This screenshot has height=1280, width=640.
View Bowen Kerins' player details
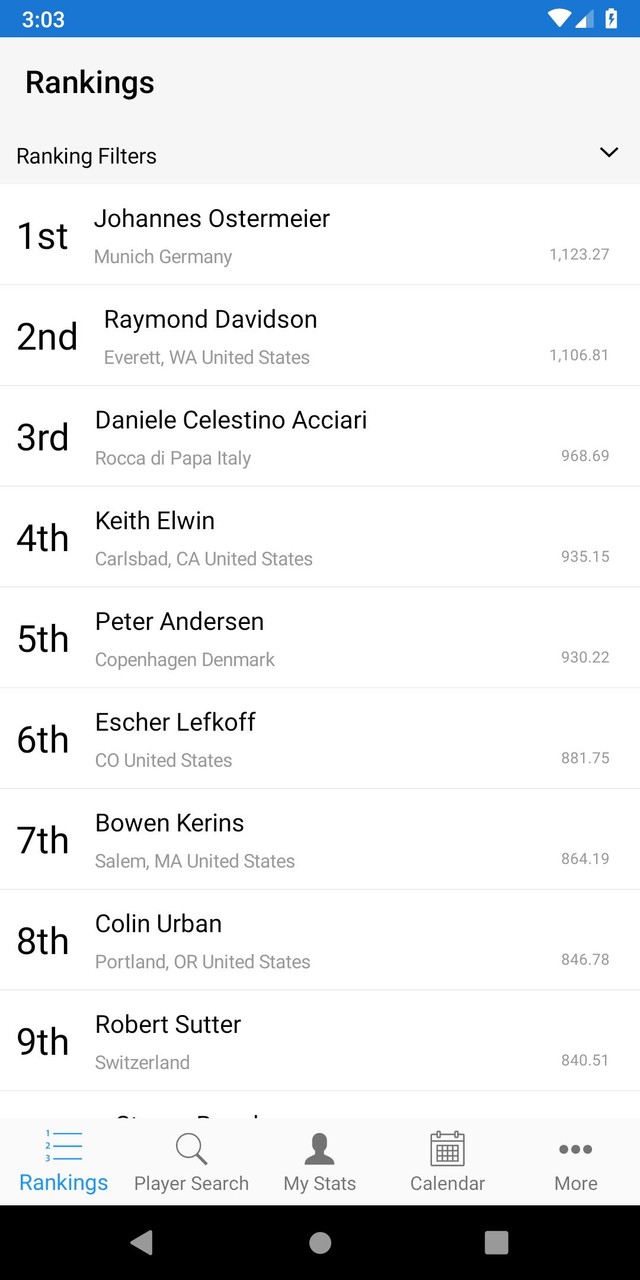coord(320,841)
